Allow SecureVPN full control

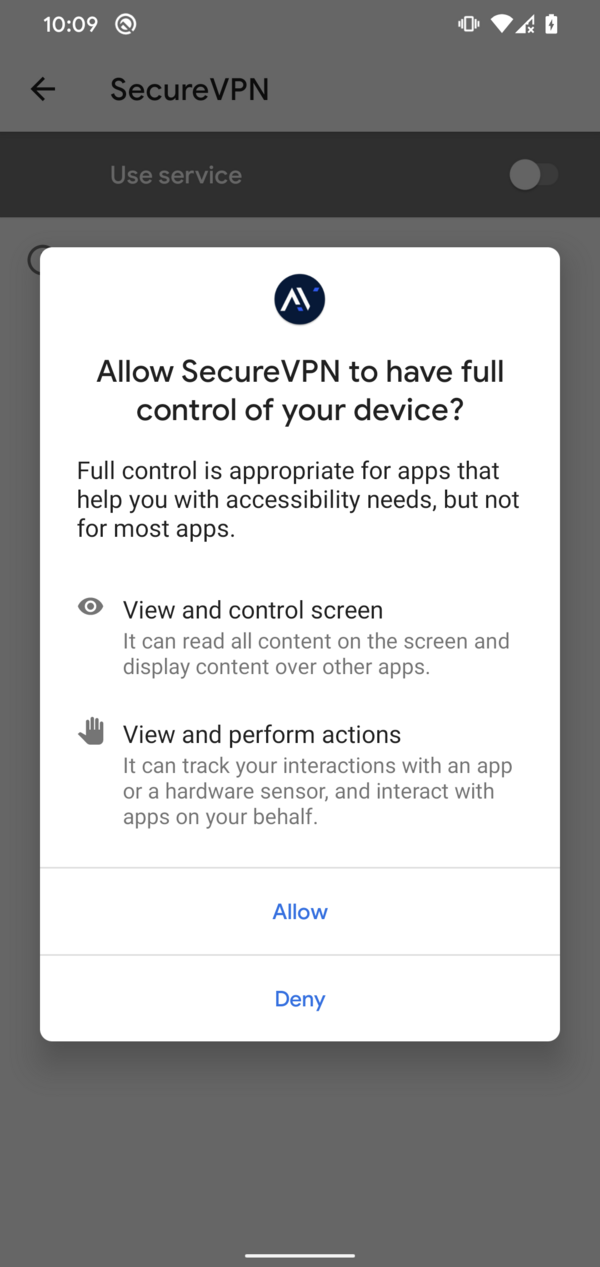300,911
